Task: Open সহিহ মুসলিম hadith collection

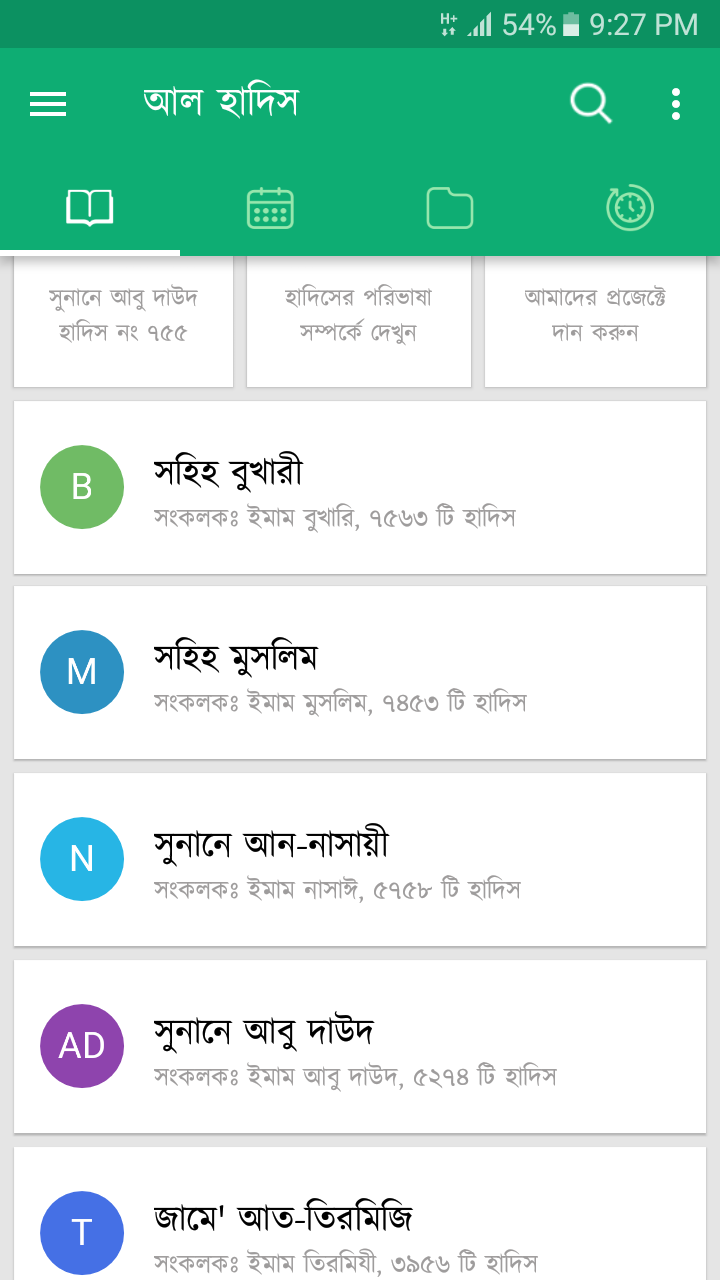Action: tap(360, 672)
